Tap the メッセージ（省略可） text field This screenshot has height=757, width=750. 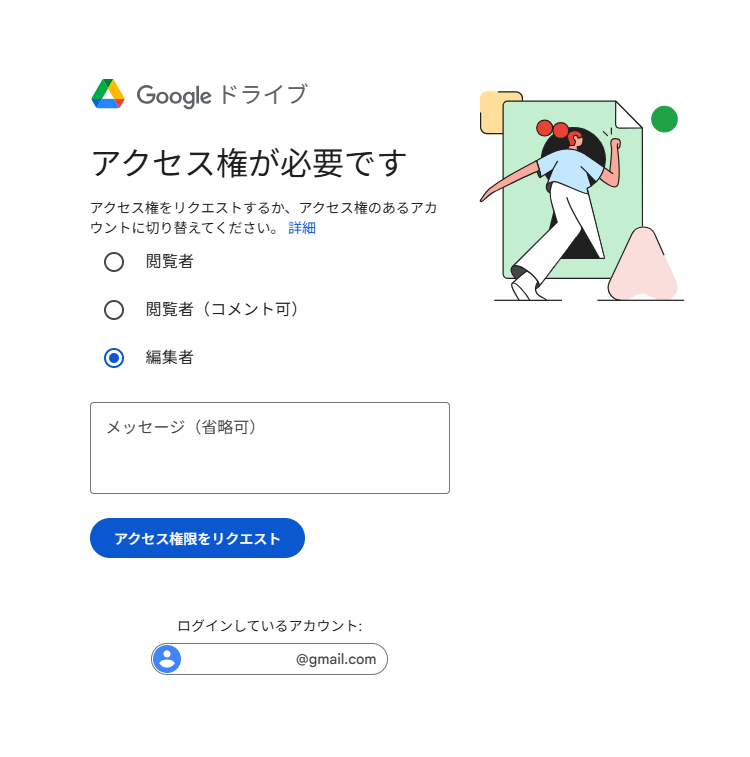[x=269, y=448]
